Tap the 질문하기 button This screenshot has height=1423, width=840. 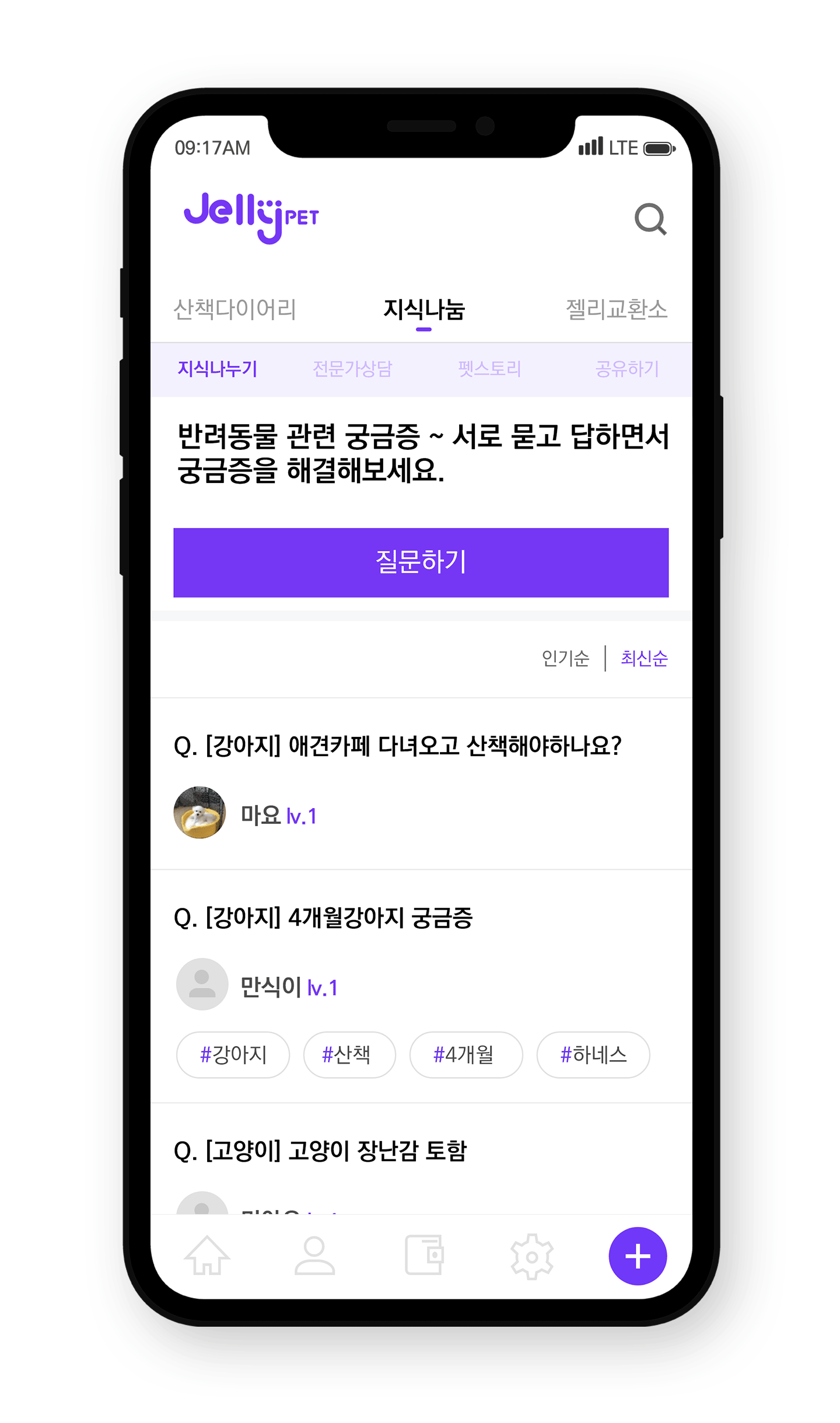[x=421, y=562]
